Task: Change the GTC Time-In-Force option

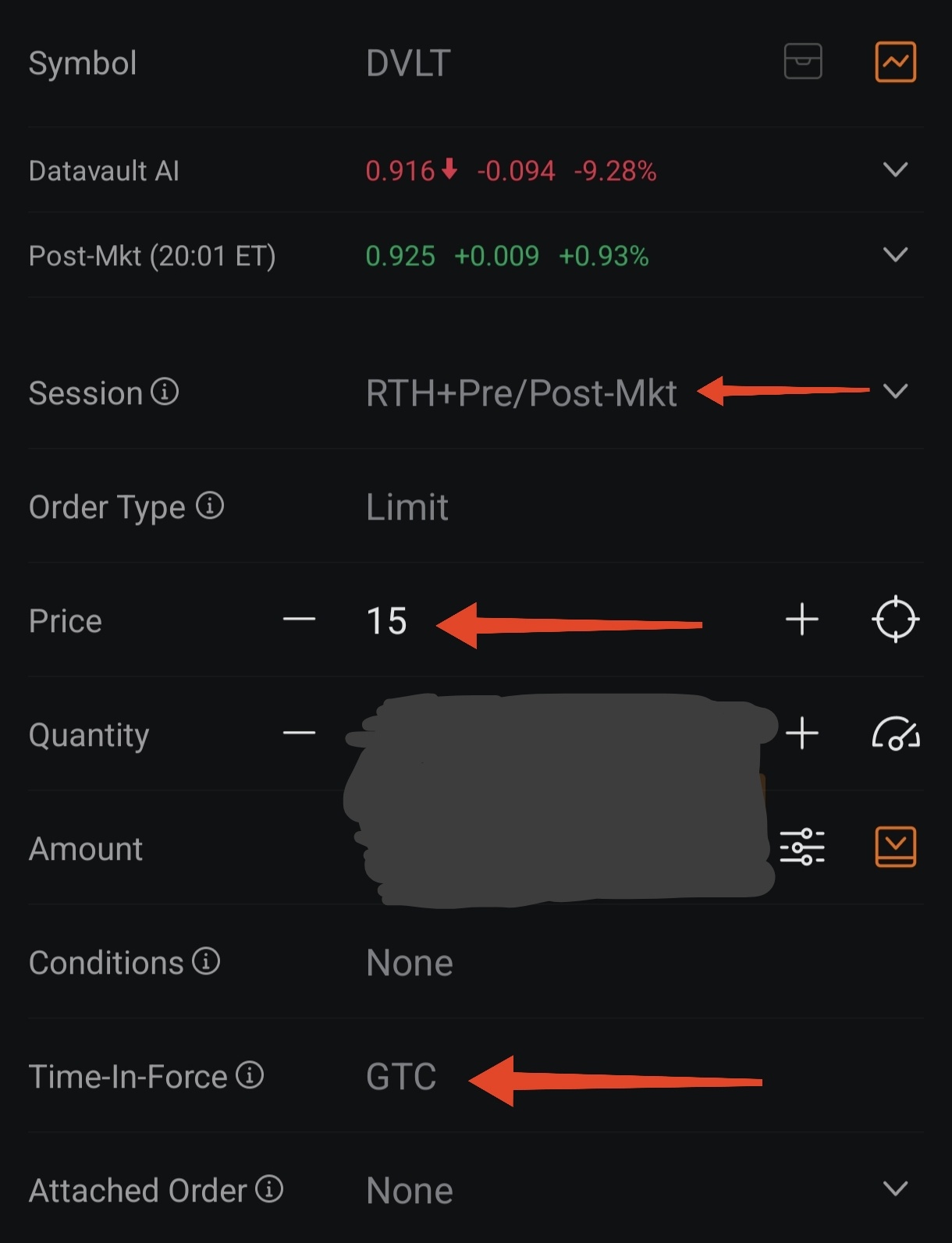Action: pyautogui.click(x=401, y=1077)
